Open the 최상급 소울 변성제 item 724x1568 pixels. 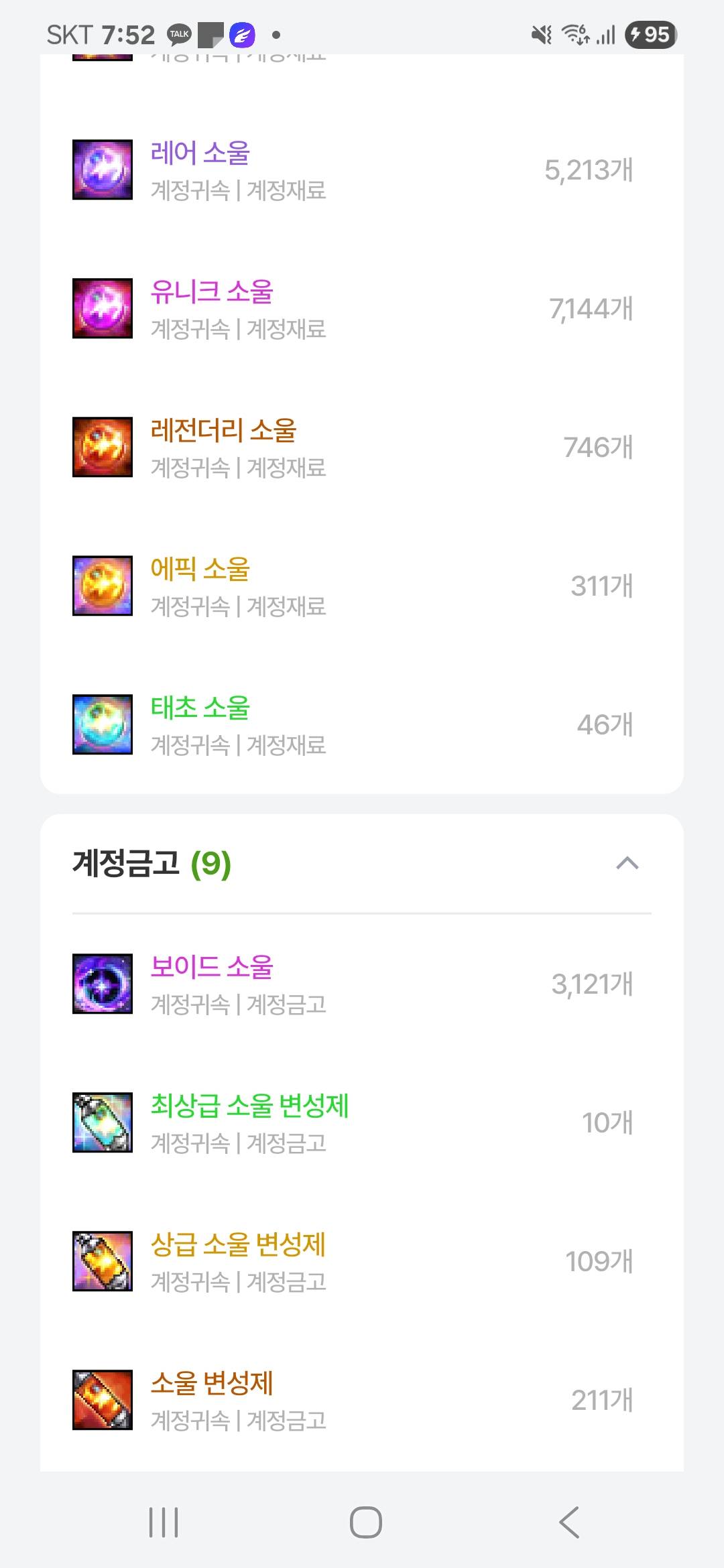(x=249, y=1107)
